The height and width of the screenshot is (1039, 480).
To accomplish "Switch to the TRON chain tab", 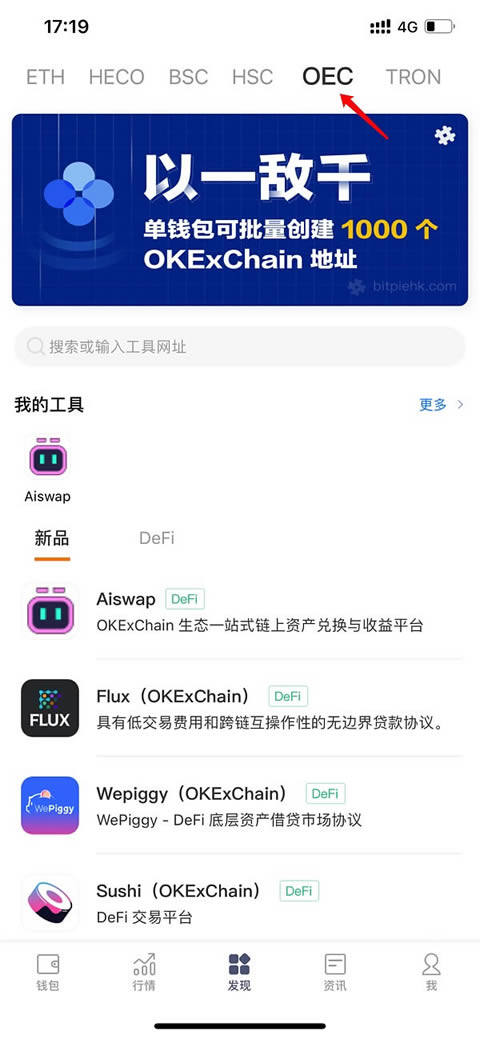I will (x=414, y=77).
